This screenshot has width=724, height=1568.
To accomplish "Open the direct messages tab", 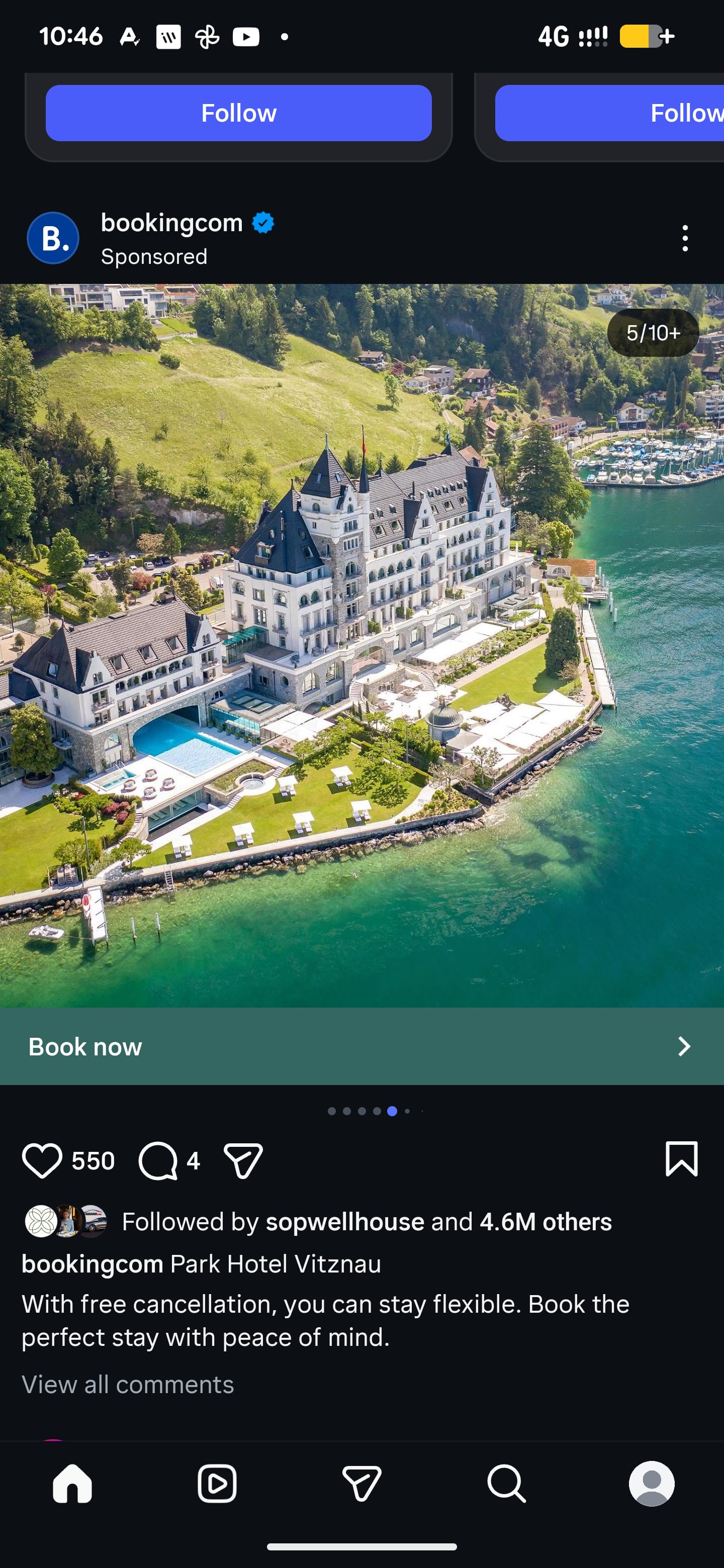I will tap(361, 1484).
